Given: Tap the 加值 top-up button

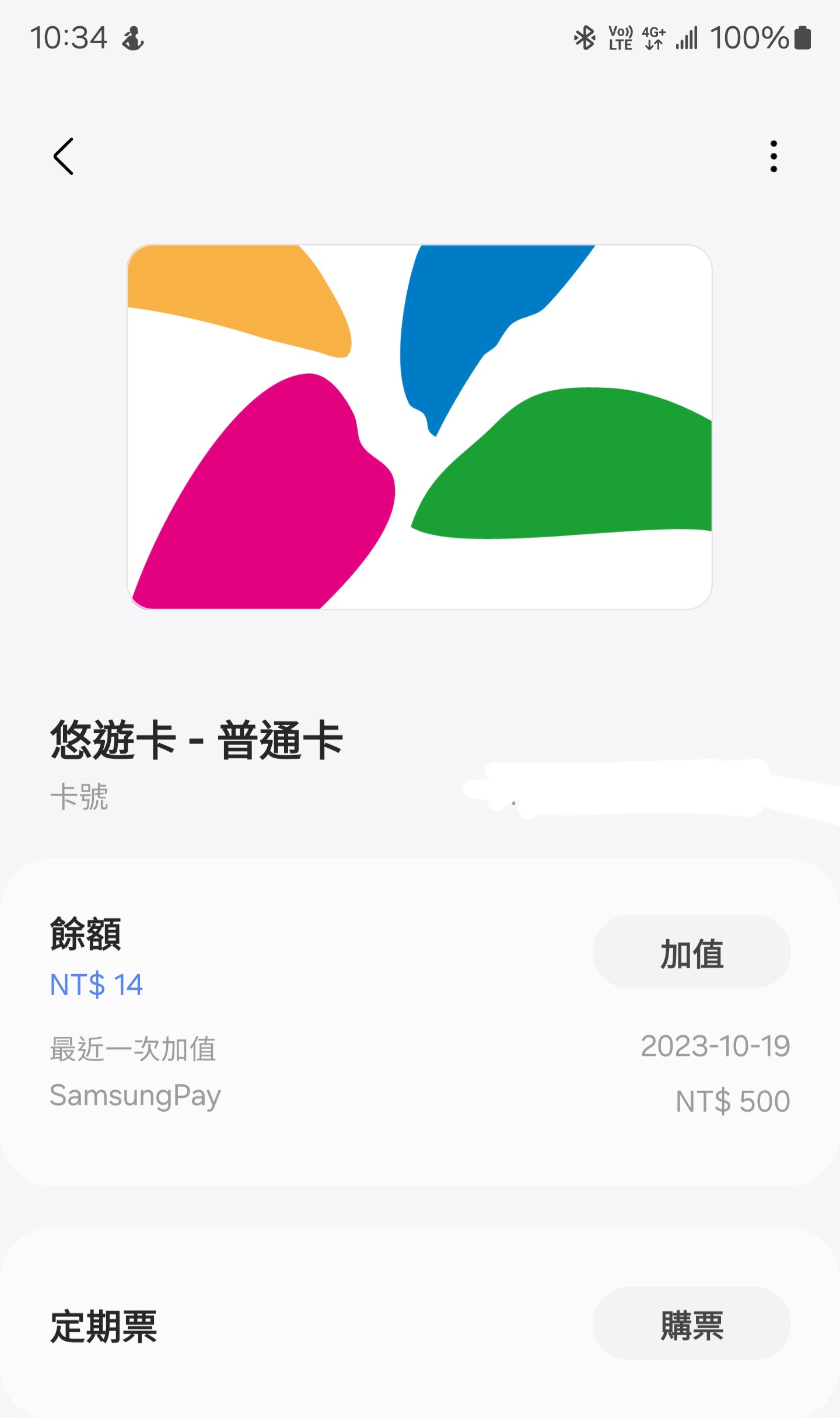Looking at the screenshot, I should (691, 952).
